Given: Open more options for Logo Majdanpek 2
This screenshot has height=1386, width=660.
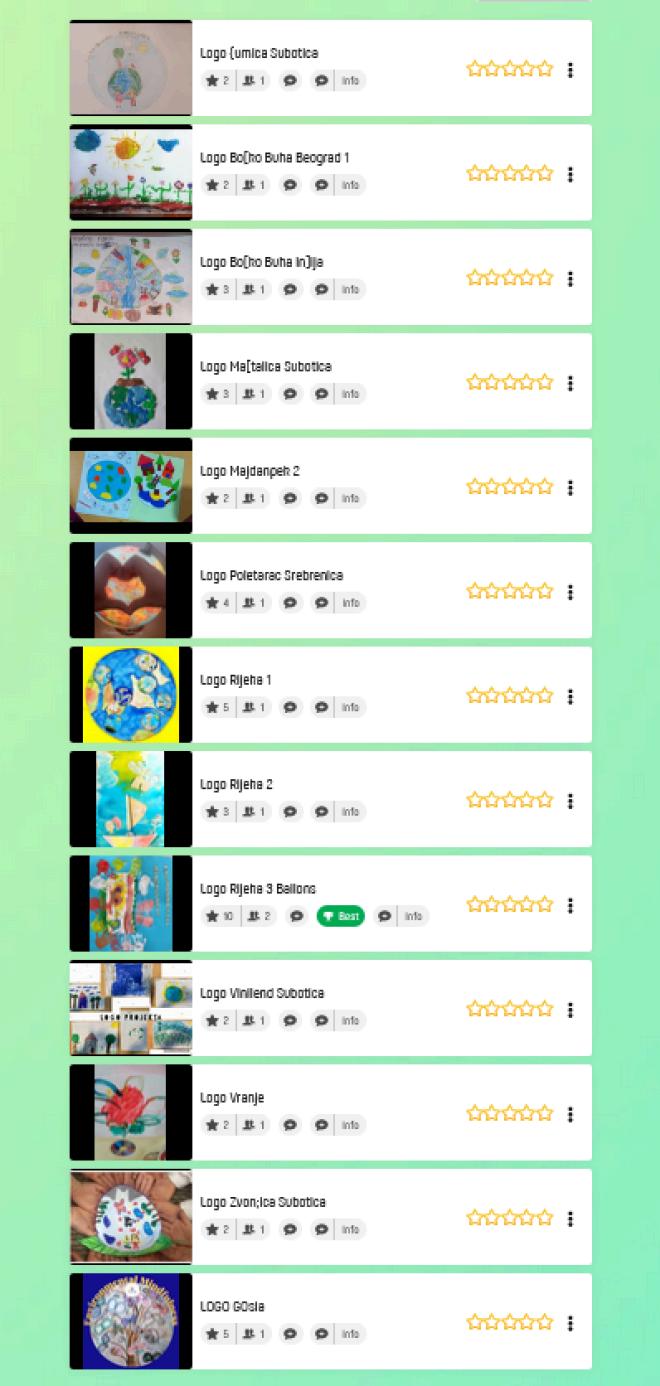Looking at the screenshot, I should pos(570,487).
